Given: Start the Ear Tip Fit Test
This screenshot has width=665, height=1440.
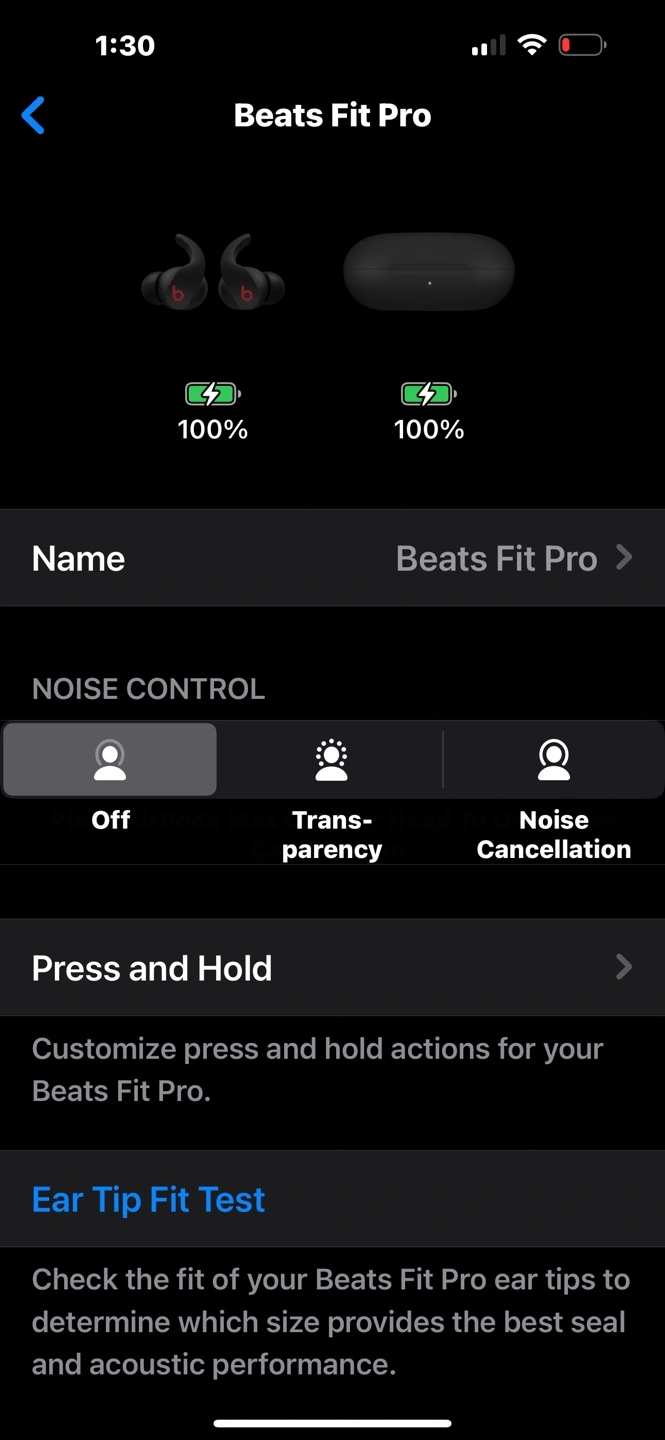Looking at the screenshot, I should coord(149,1199).
